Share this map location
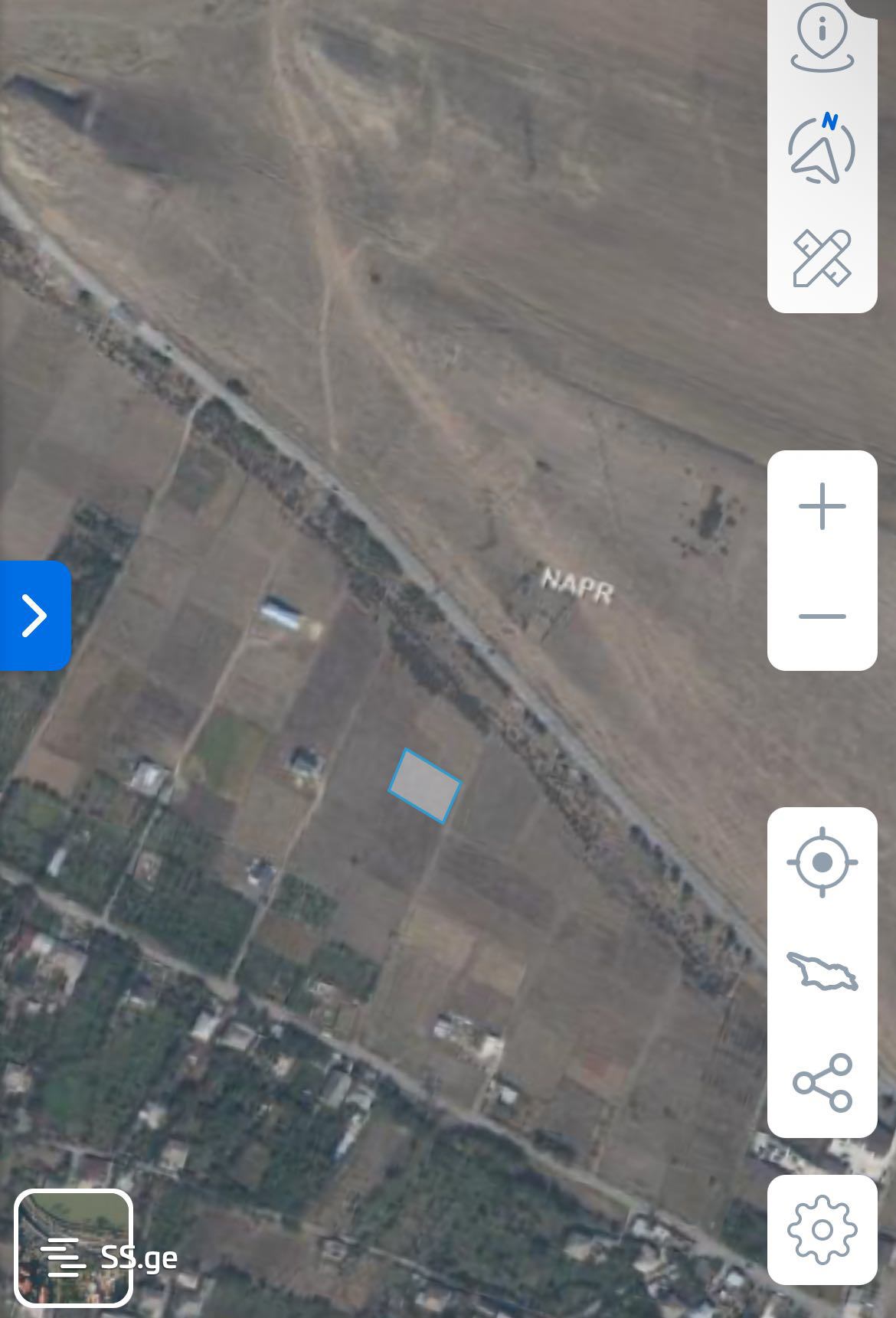This screenshot has height=1318, width=896. coord(822,1082)
